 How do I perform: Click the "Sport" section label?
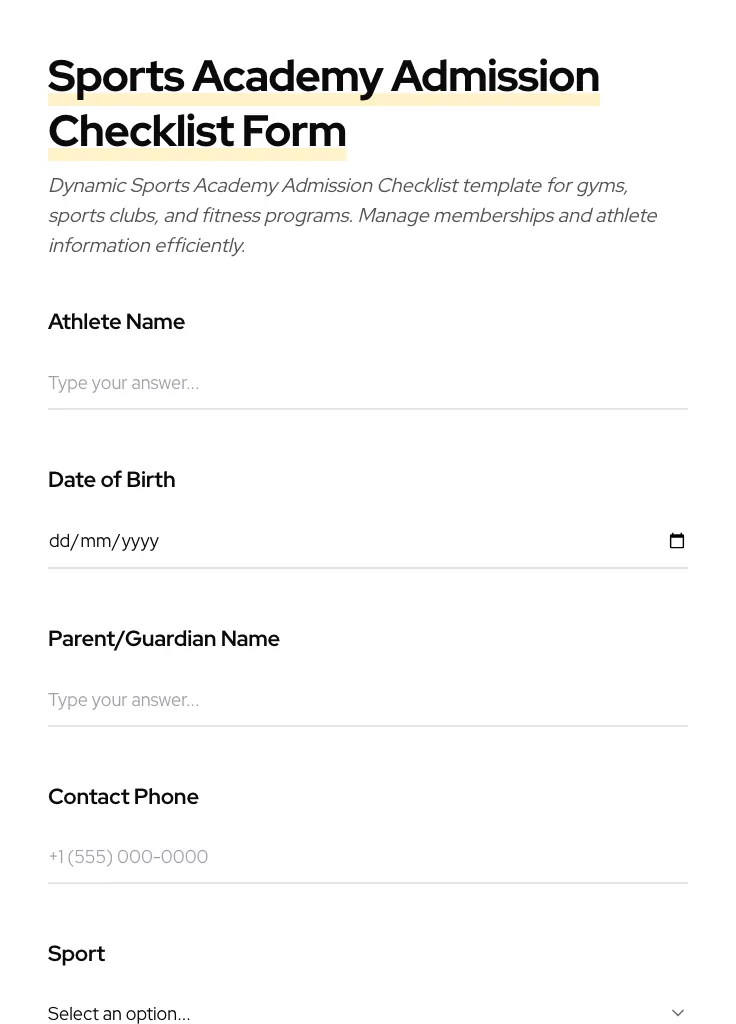coord(76,954)
